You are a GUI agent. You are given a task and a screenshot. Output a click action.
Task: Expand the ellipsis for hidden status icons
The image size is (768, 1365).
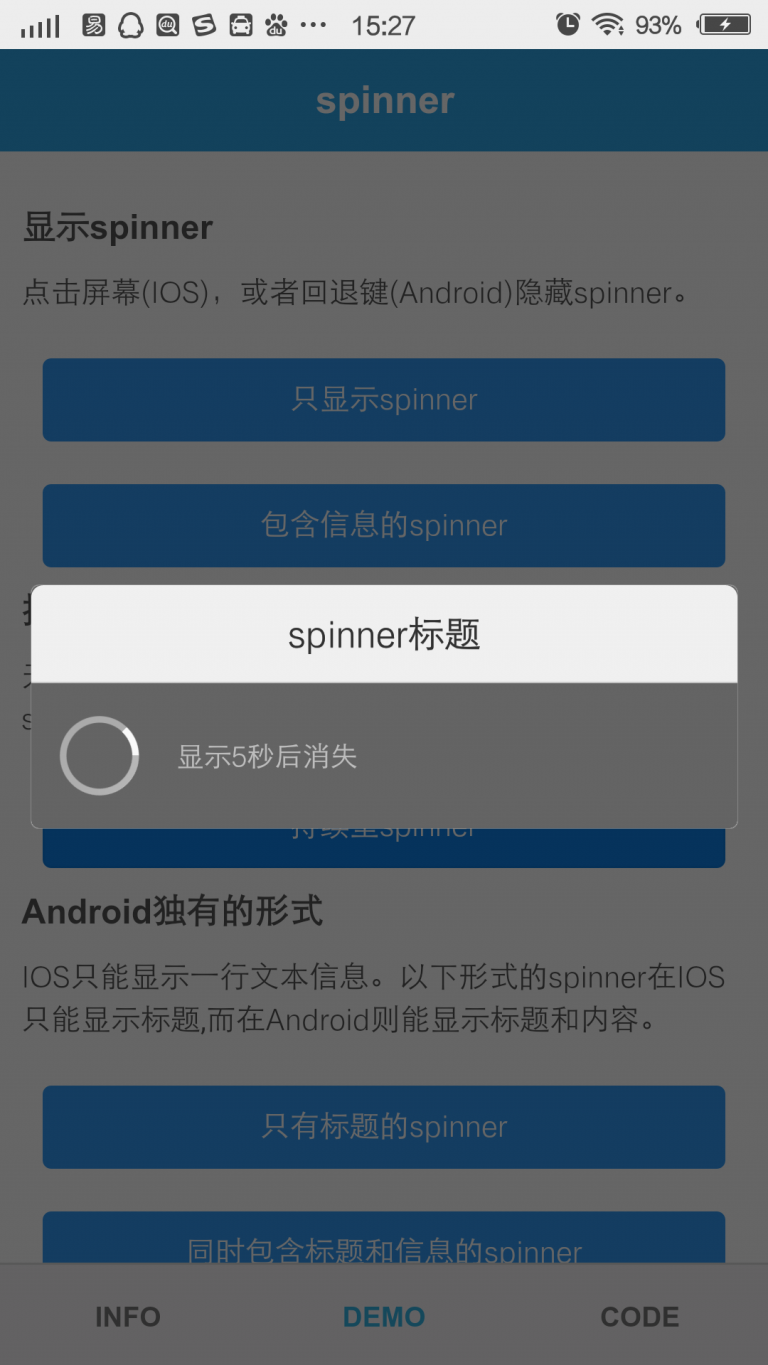pos(315,25)
